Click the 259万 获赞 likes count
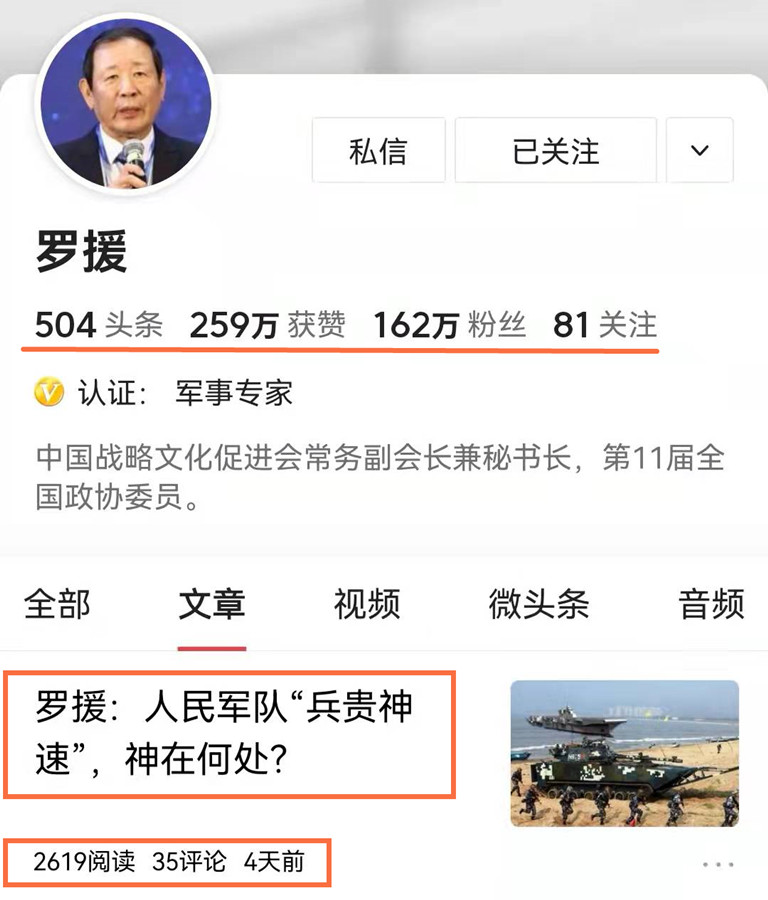 click(x=264, y=325)
